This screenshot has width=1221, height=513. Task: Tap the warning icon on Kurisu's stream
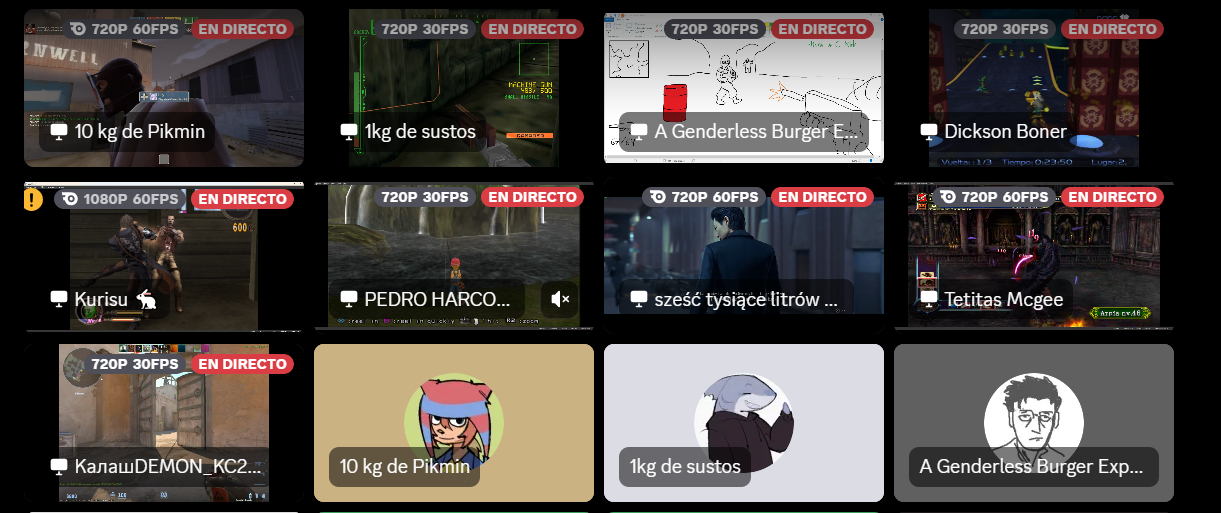(34, 200)
